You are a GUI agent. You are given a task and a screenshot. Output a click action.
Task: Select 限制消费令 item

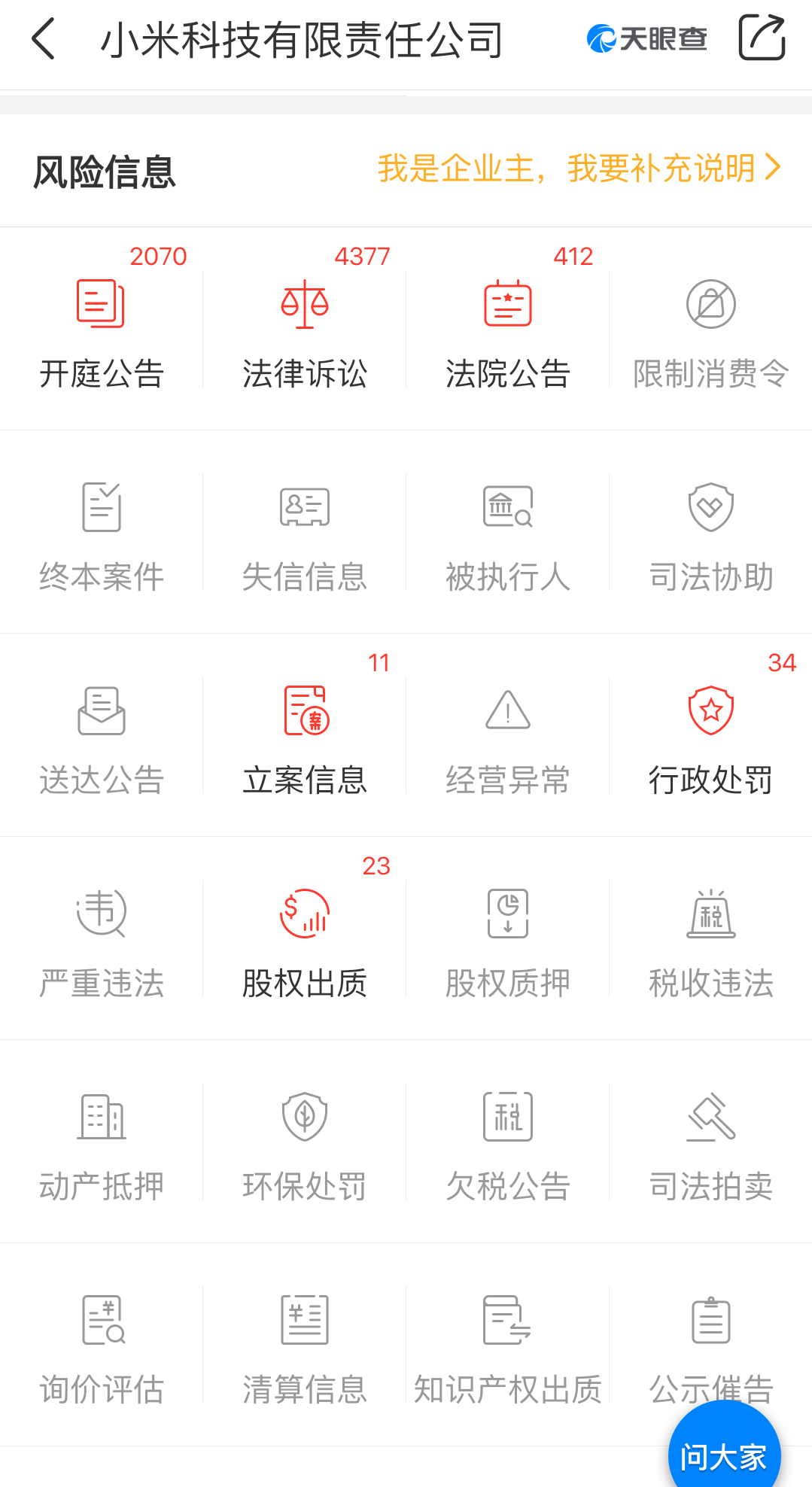click(711, 329)
